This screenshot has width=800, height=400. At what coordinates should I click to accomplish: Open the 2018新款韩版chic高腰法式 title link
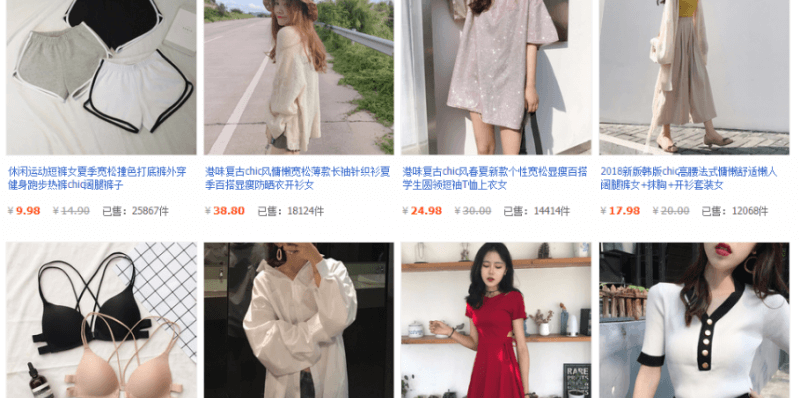pyautogui.click(x=691, y=178)
